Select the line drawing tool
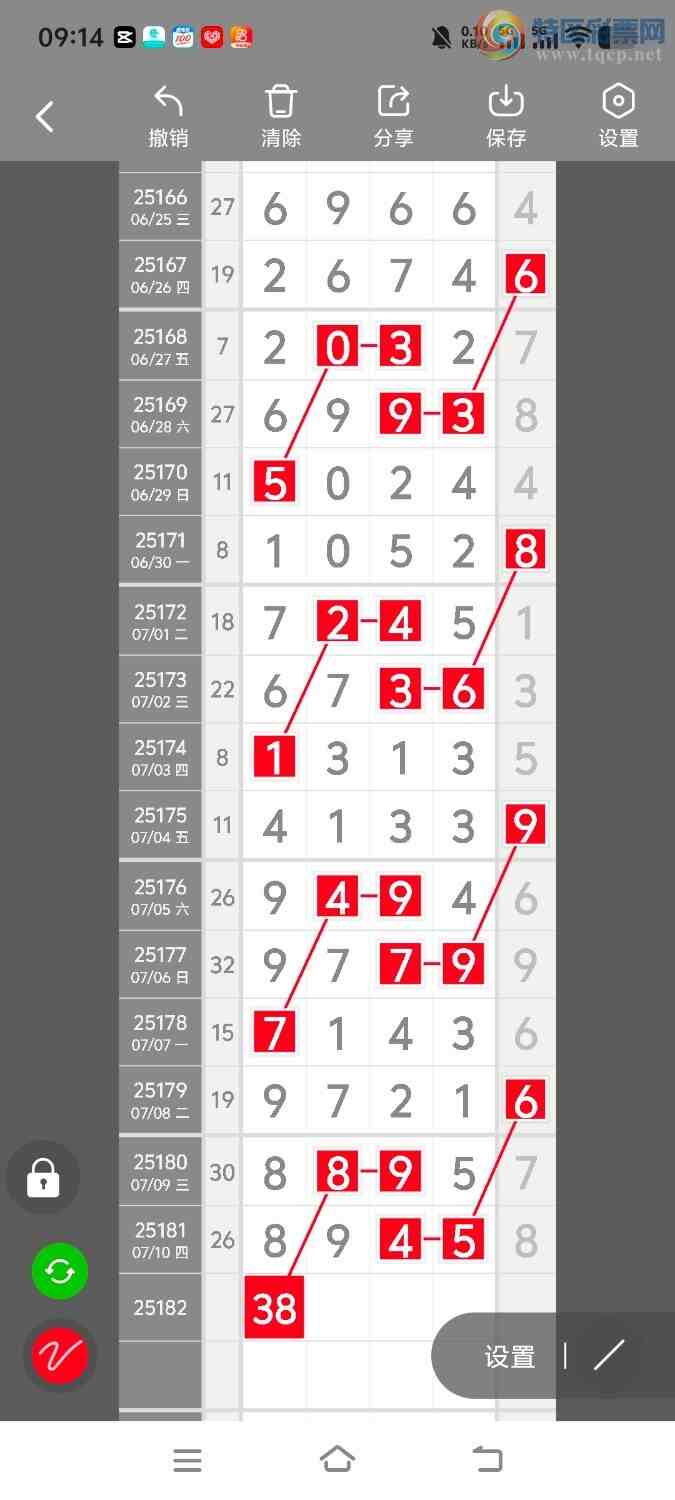 coord(608,1355)
